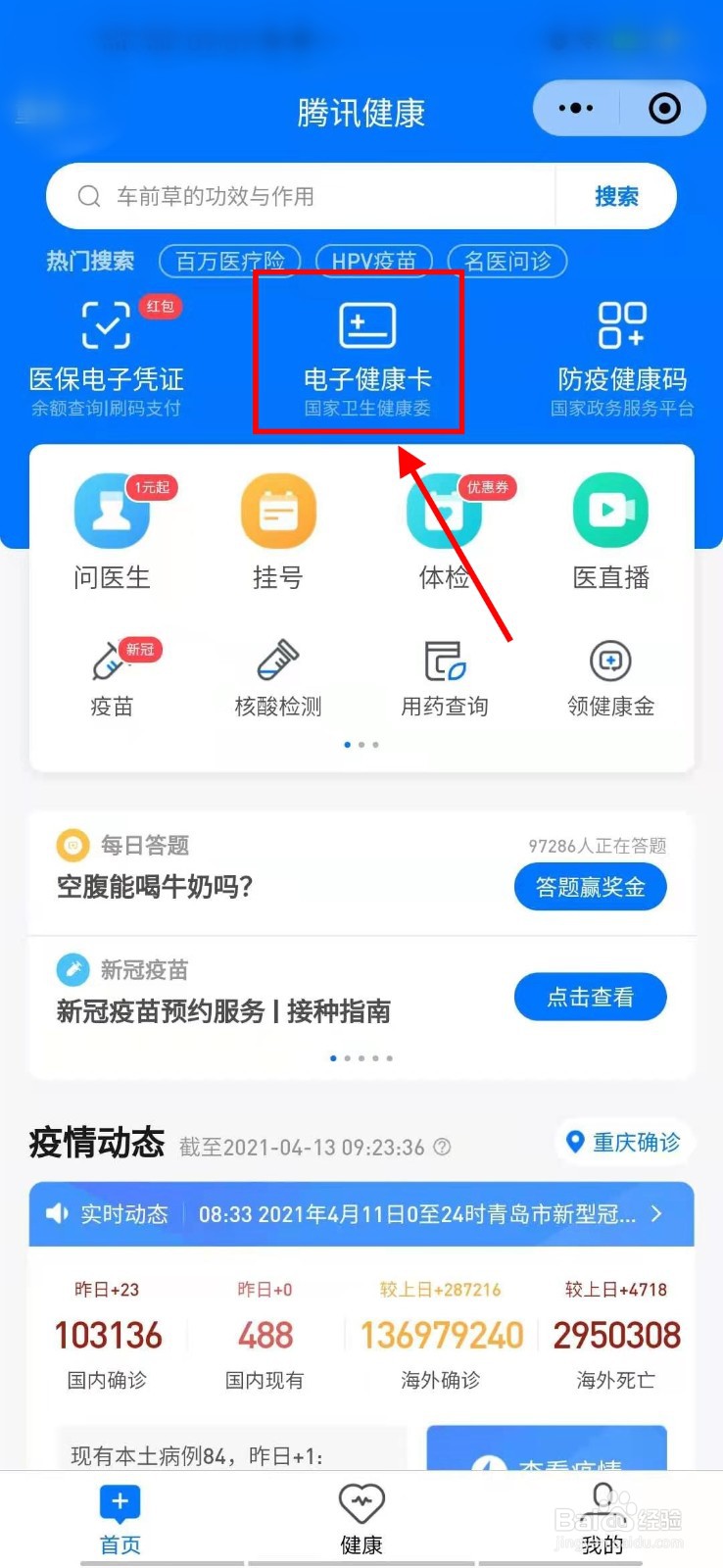Screen dimensions: 723x1568
Task: Click 点击查看 for vaccine appointment guide
Action: 590,996
